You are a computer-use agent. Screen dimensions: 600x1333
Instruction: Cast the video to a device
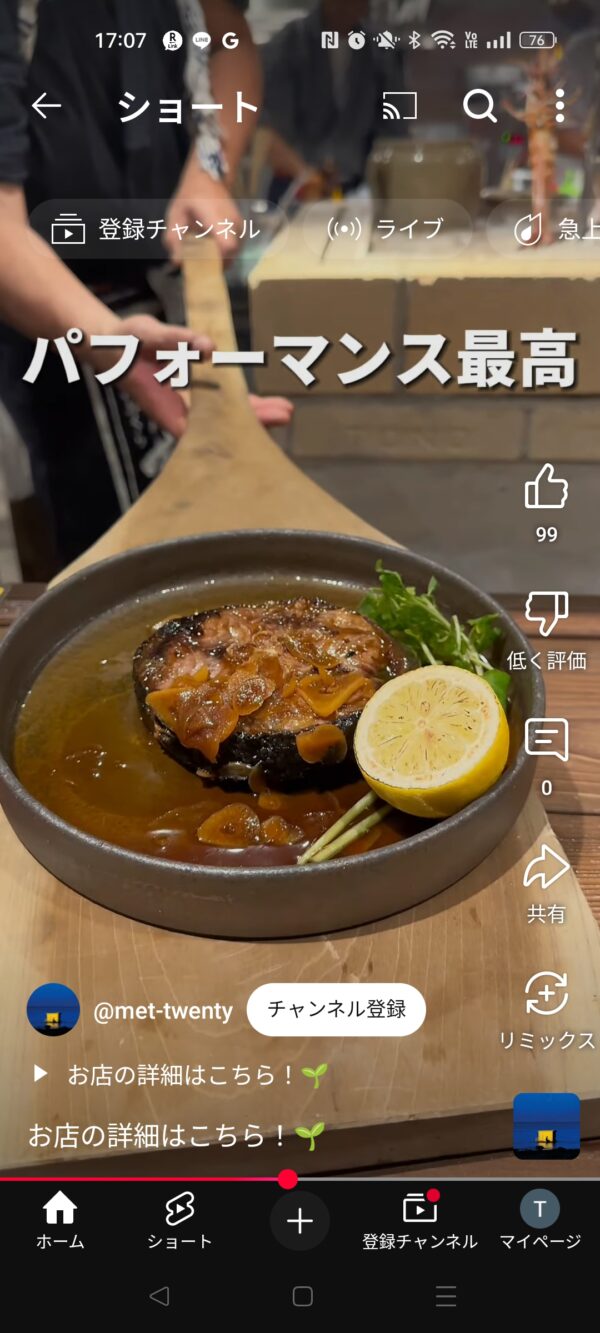(399, 106)
